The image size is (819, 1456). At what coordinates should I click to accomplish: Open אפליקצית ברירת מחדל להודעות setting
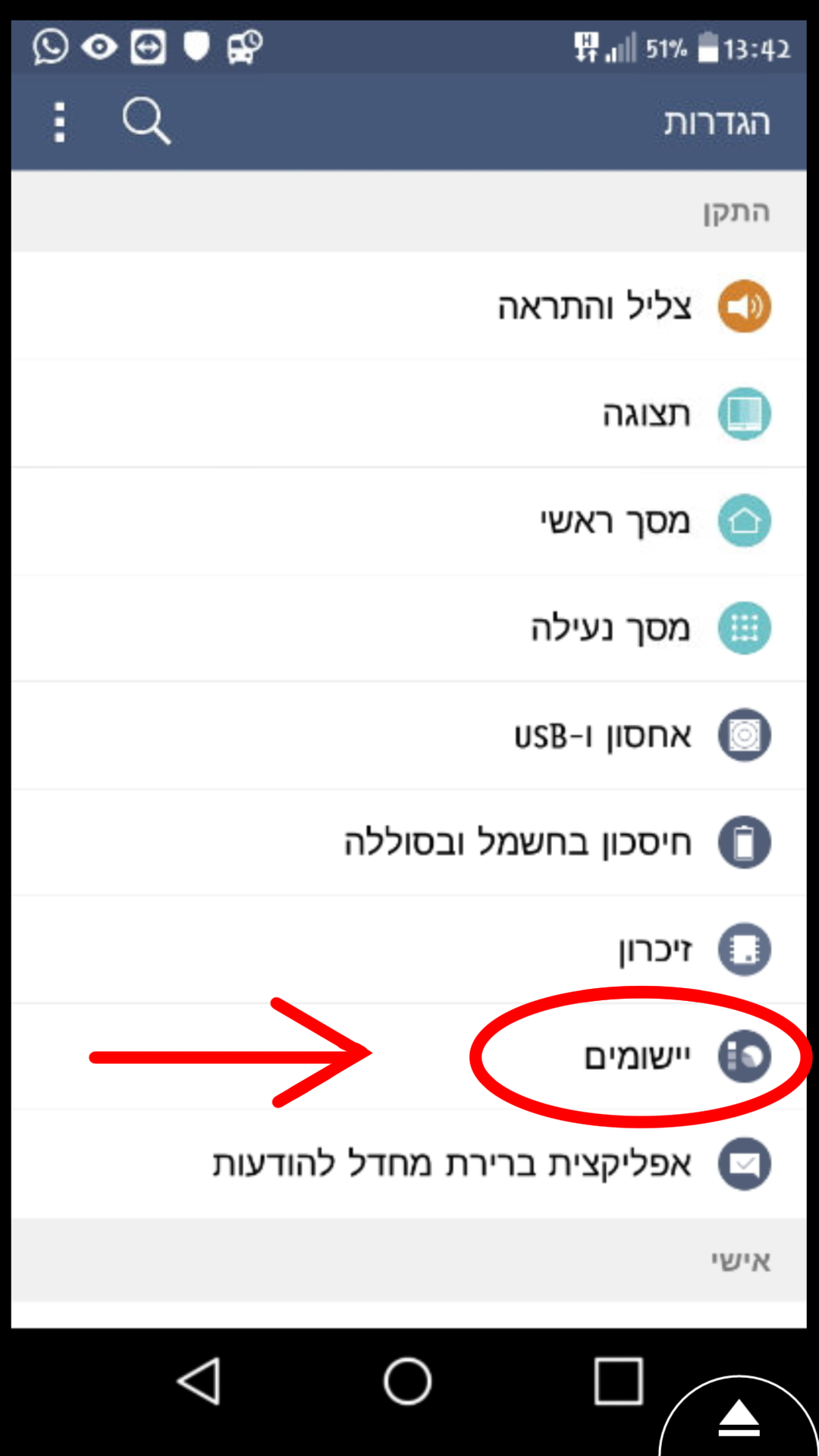point(452,1164)
